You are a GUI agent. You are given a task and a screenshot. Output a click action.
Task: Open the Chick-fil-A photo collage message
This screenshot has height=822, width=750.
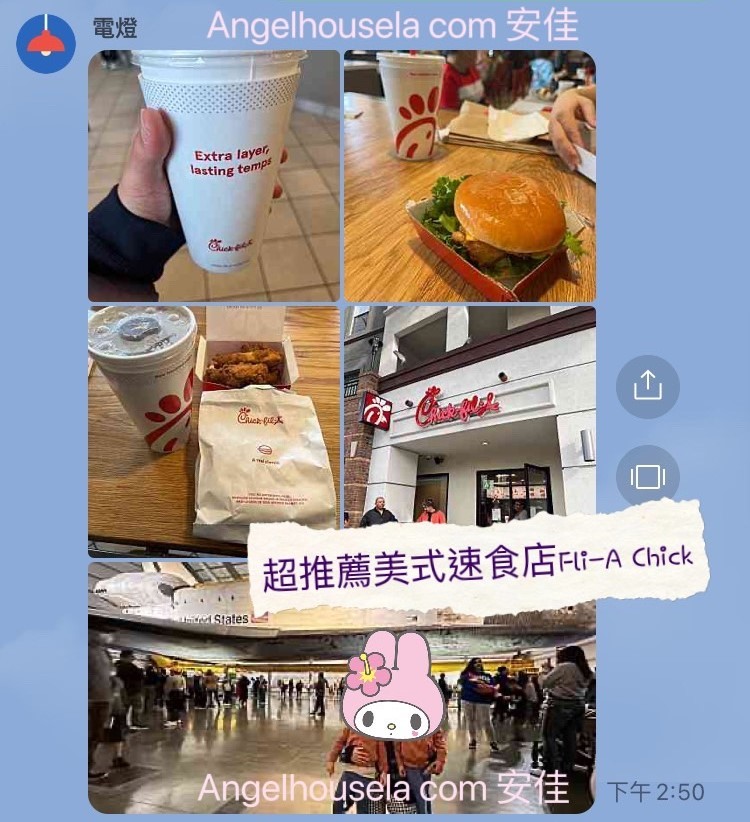tap(341, 300)
